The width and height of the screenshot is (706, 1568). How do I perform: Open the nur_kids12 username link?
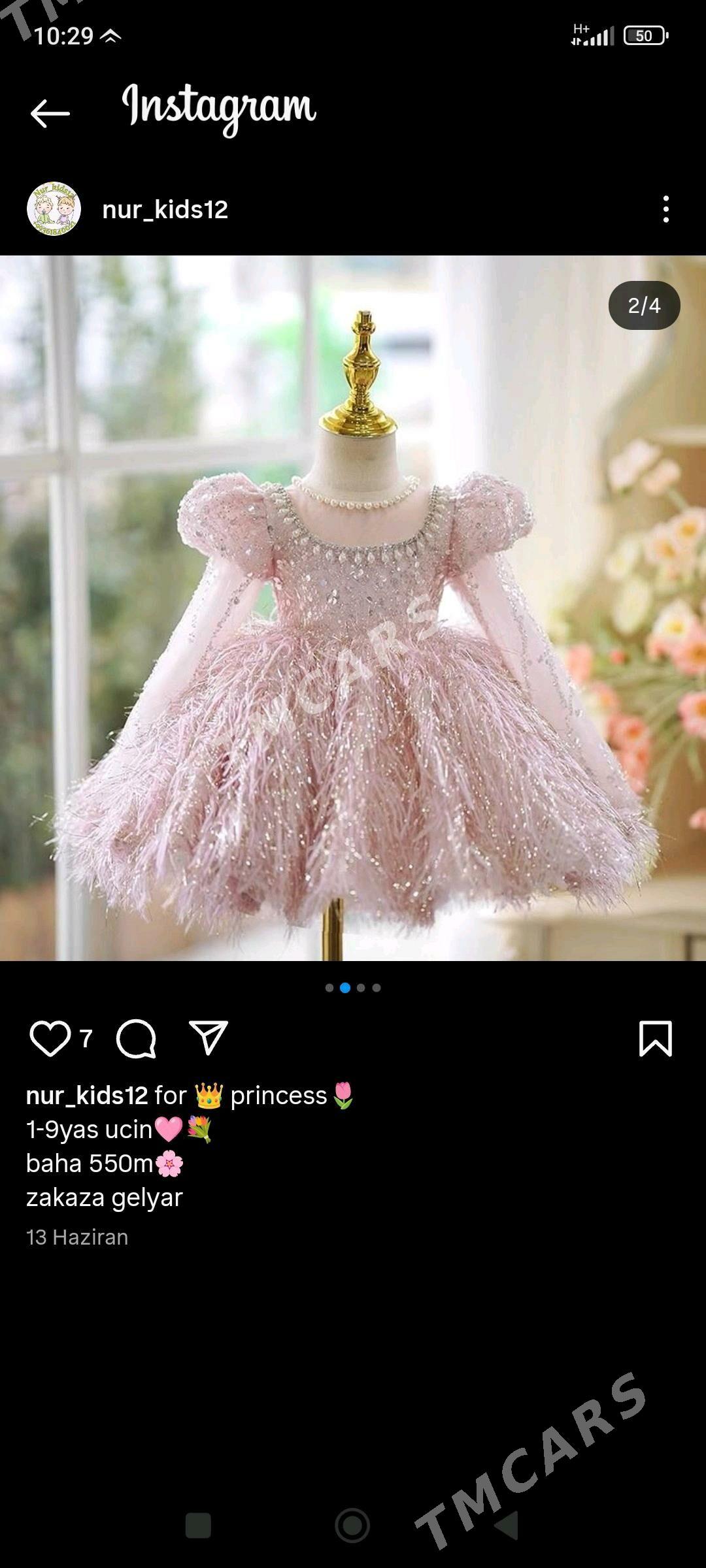165,210
